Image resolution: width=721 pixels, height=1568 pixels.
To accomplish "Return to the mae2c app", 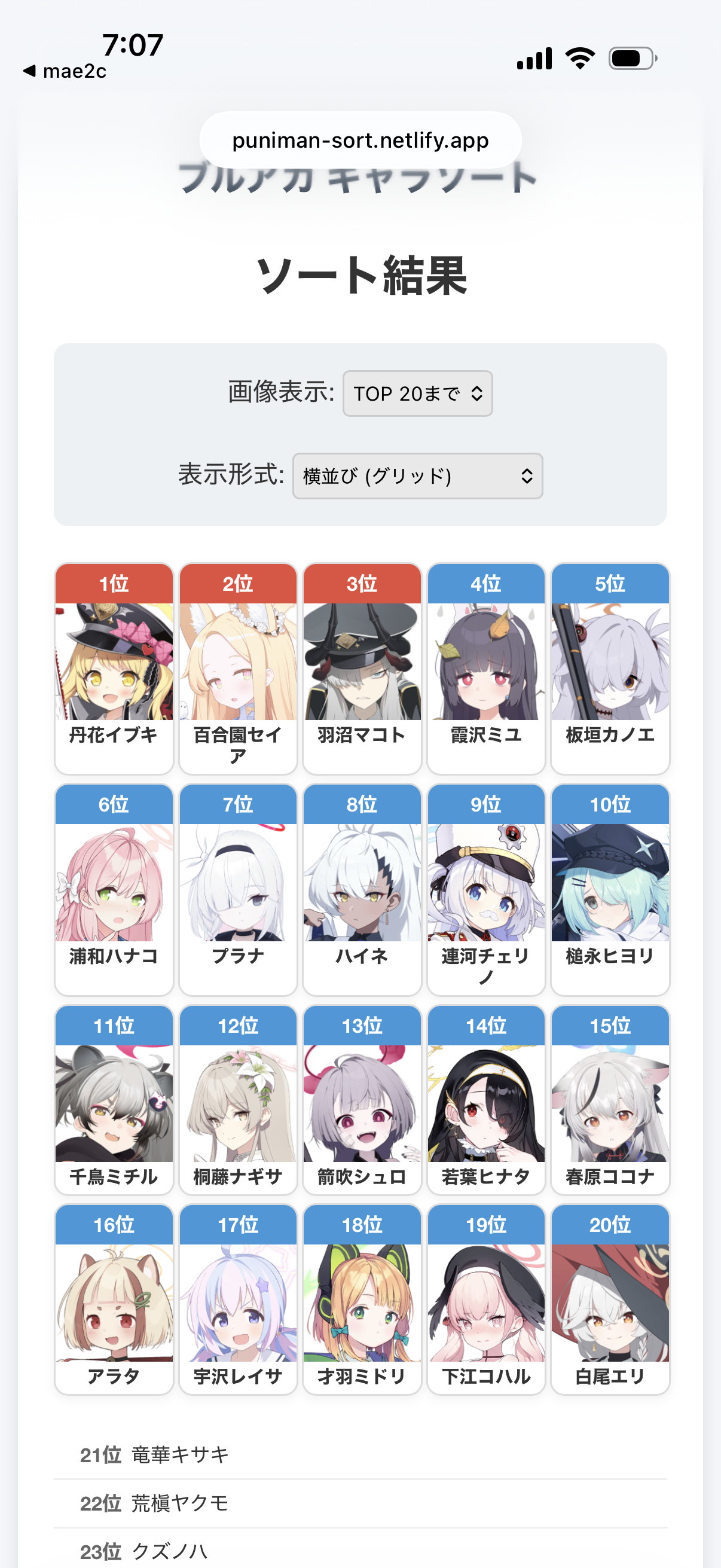I will 65,71.
